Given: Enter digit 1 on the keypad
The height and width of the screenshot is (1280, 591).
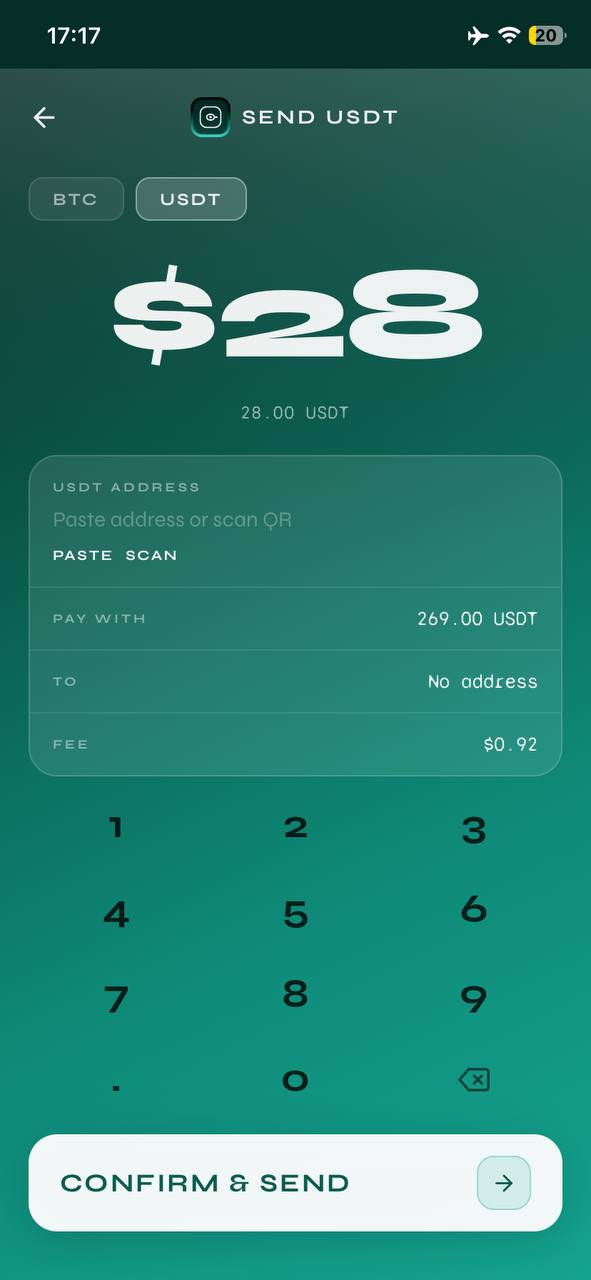Looking at the screenshot, I should tap(116, 827).
